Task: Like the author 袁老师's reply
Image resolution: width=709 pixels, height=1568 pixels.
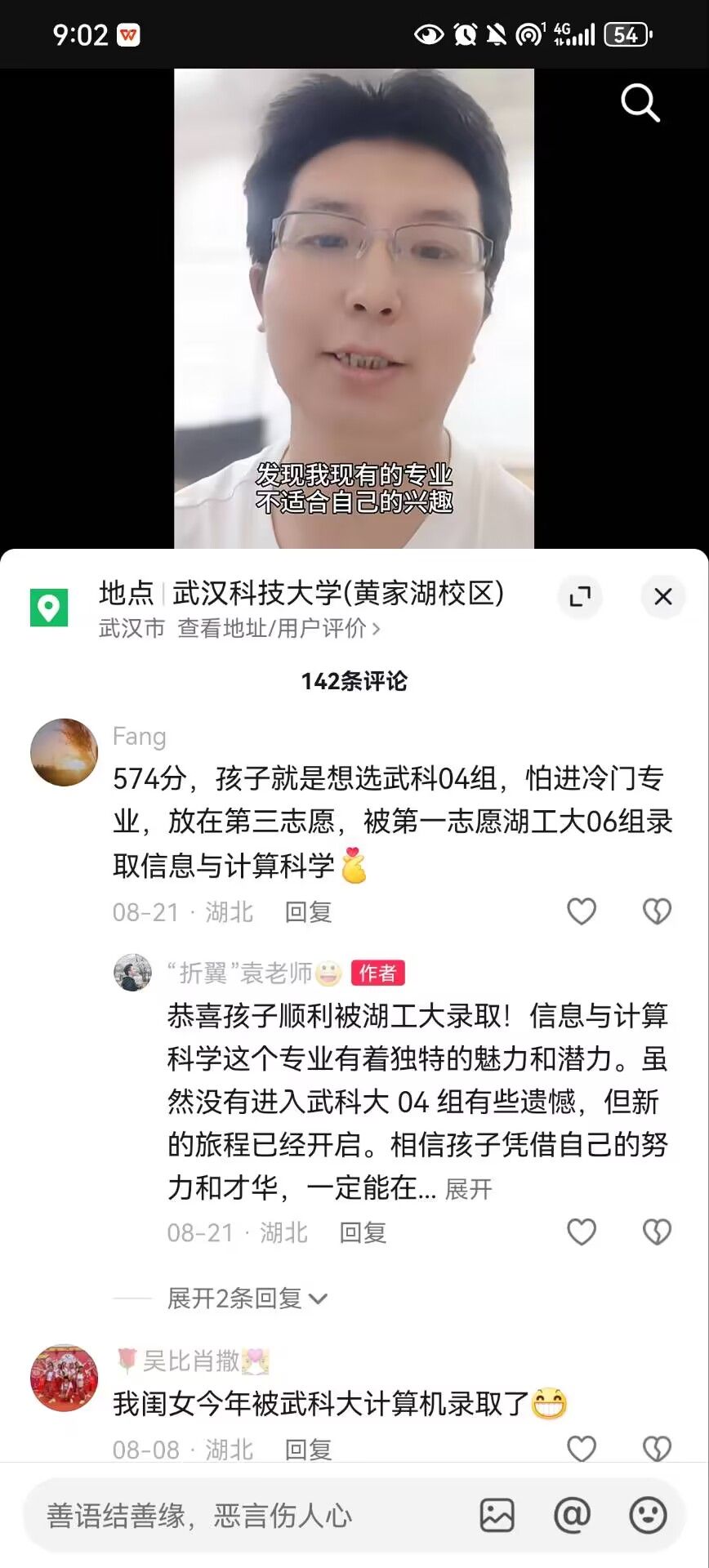Action: tap(582, 1232)
